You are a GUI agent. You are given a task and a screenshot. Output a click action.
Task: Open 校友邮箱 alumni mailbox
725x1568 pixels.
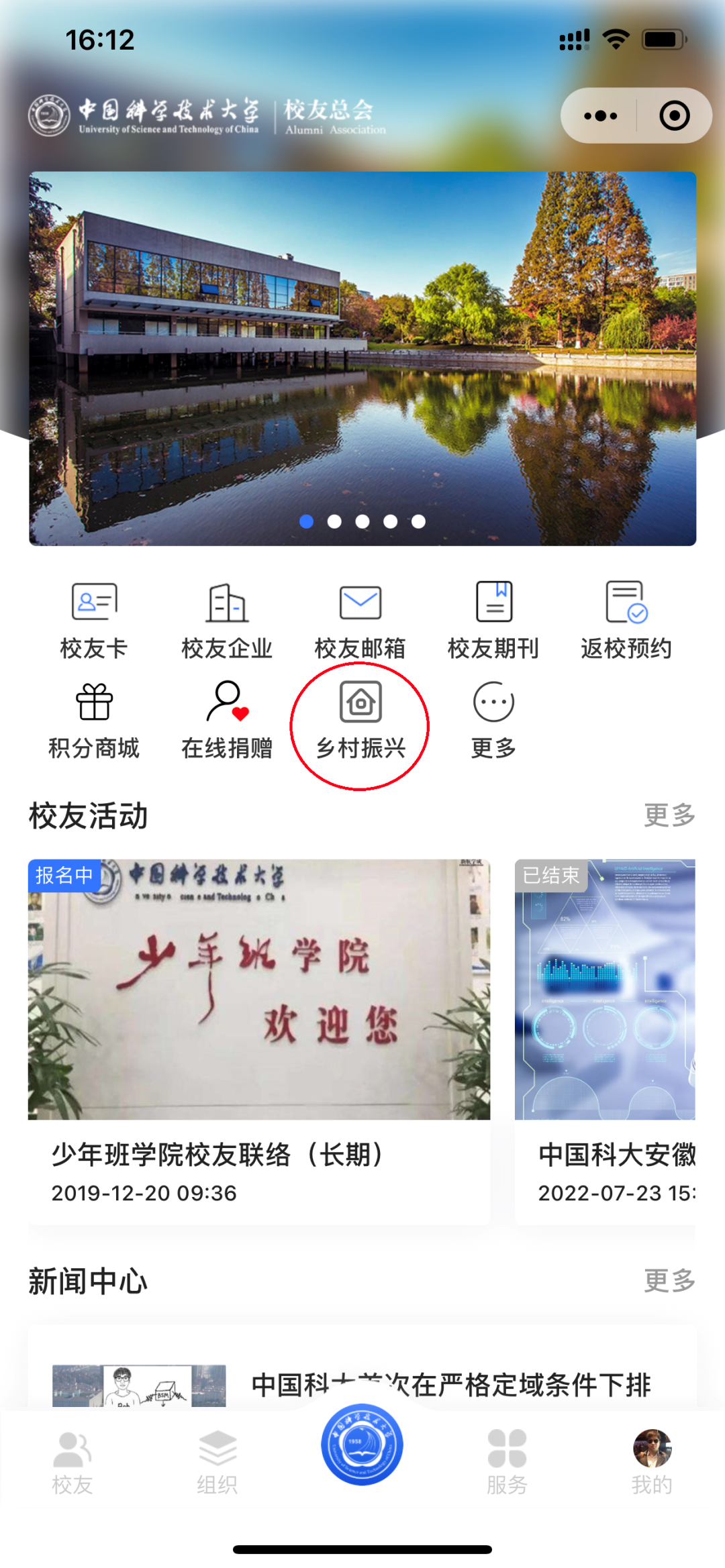(360, 620)
